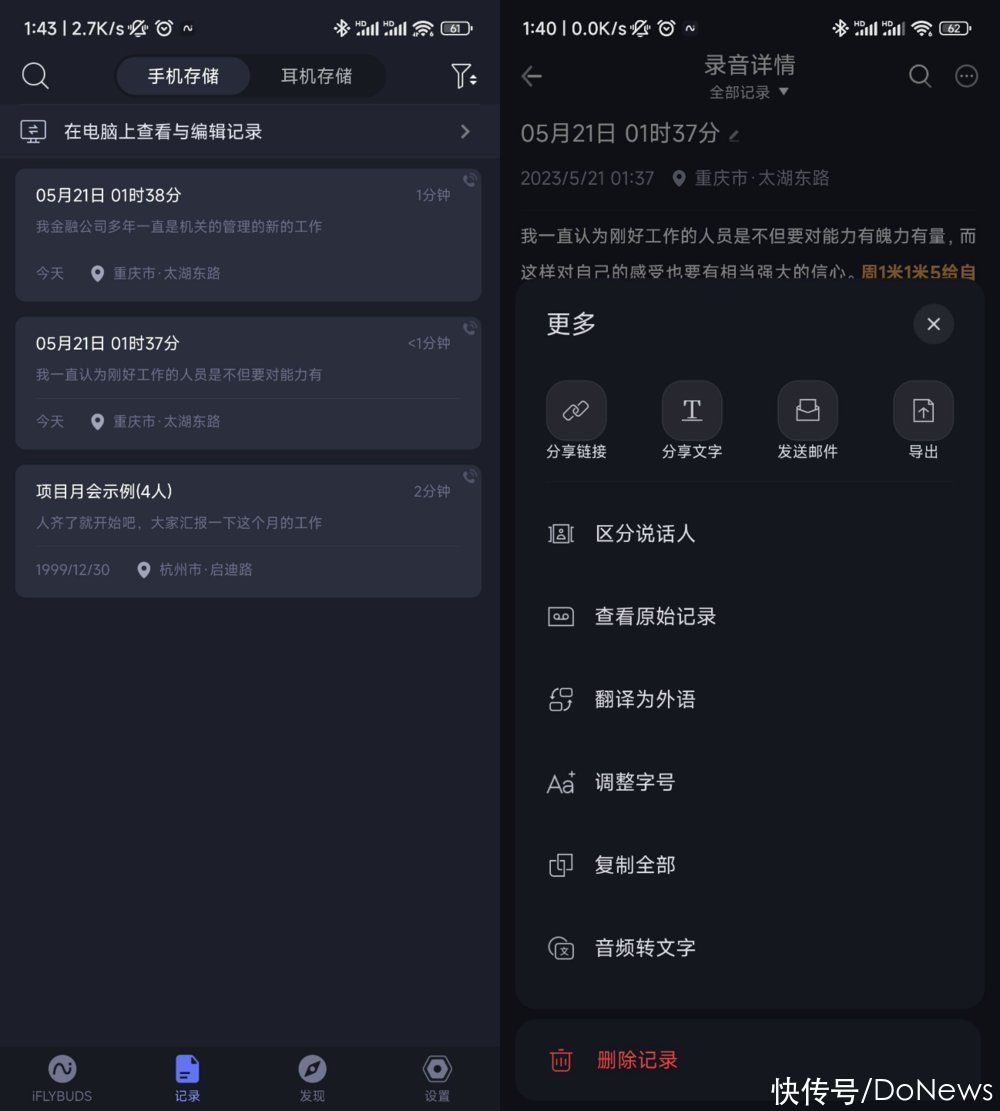Open the 05月21日 01时38分 recording
This screenshot has width=1000, height=1111.
[248, 234]
